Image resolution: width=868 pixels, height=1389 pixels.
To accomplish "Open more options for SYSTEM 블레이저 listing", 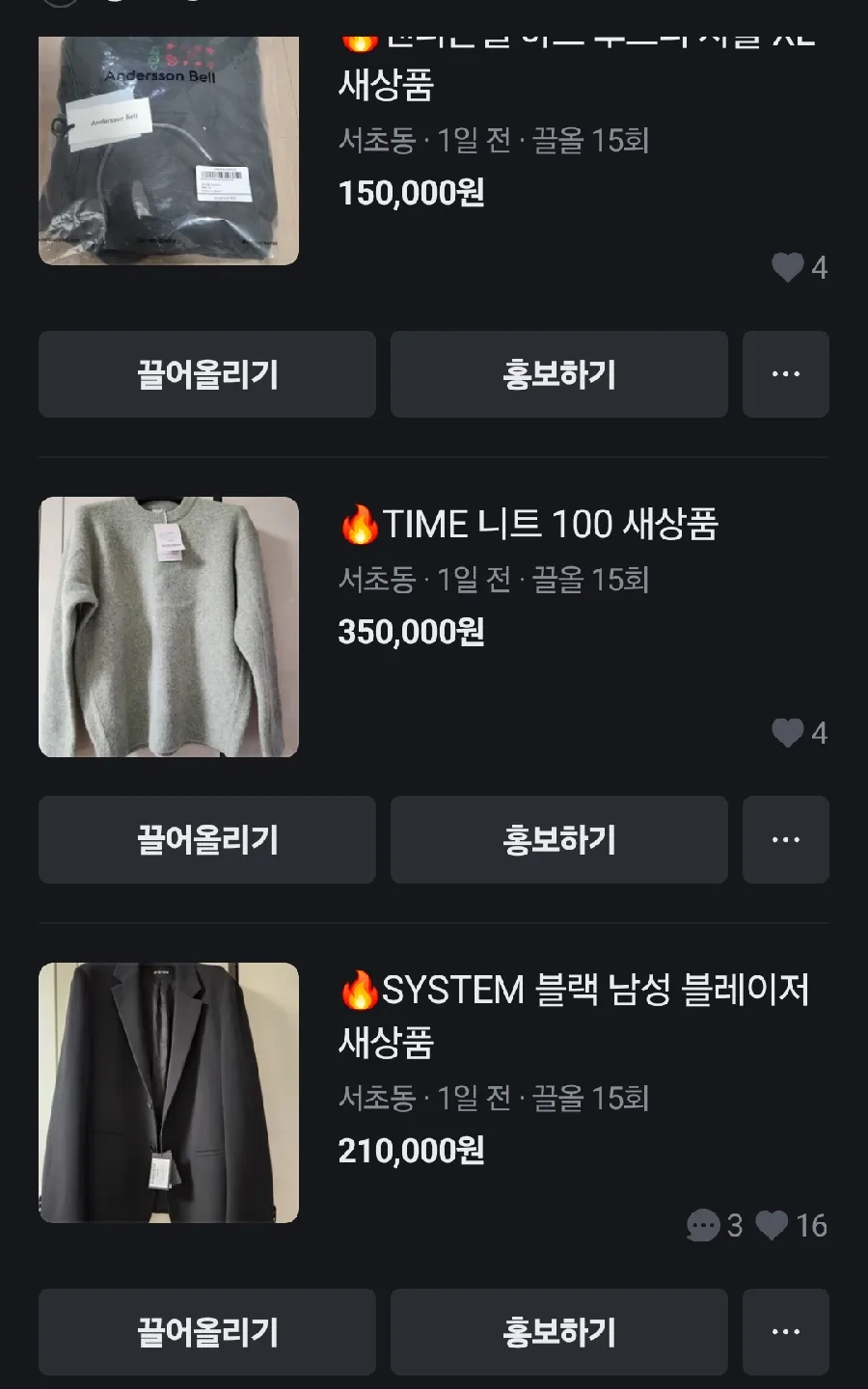I will pos(785,1332).
